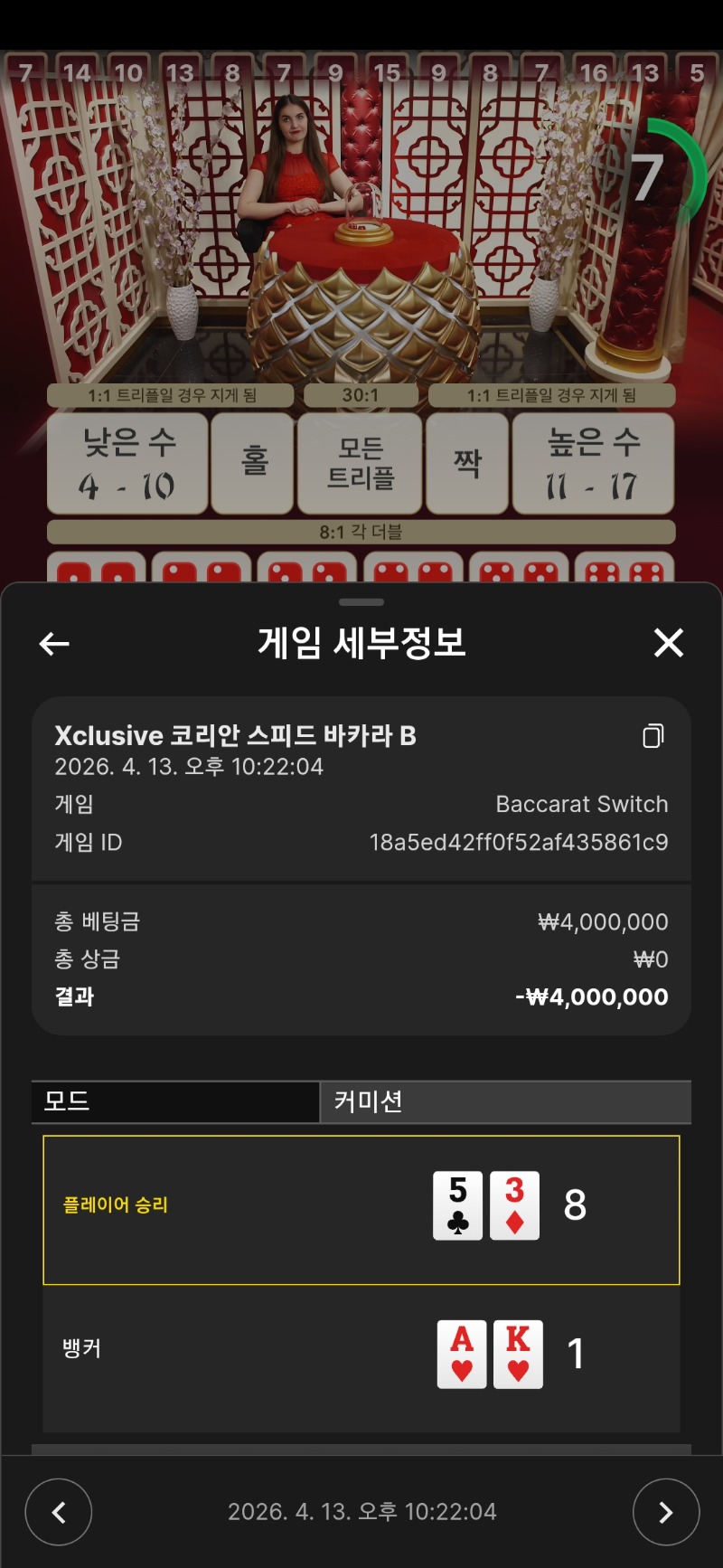Switch to the 커미션 tab
The height and width of the screenshot is (1568, 723).
click(505, 1101)
